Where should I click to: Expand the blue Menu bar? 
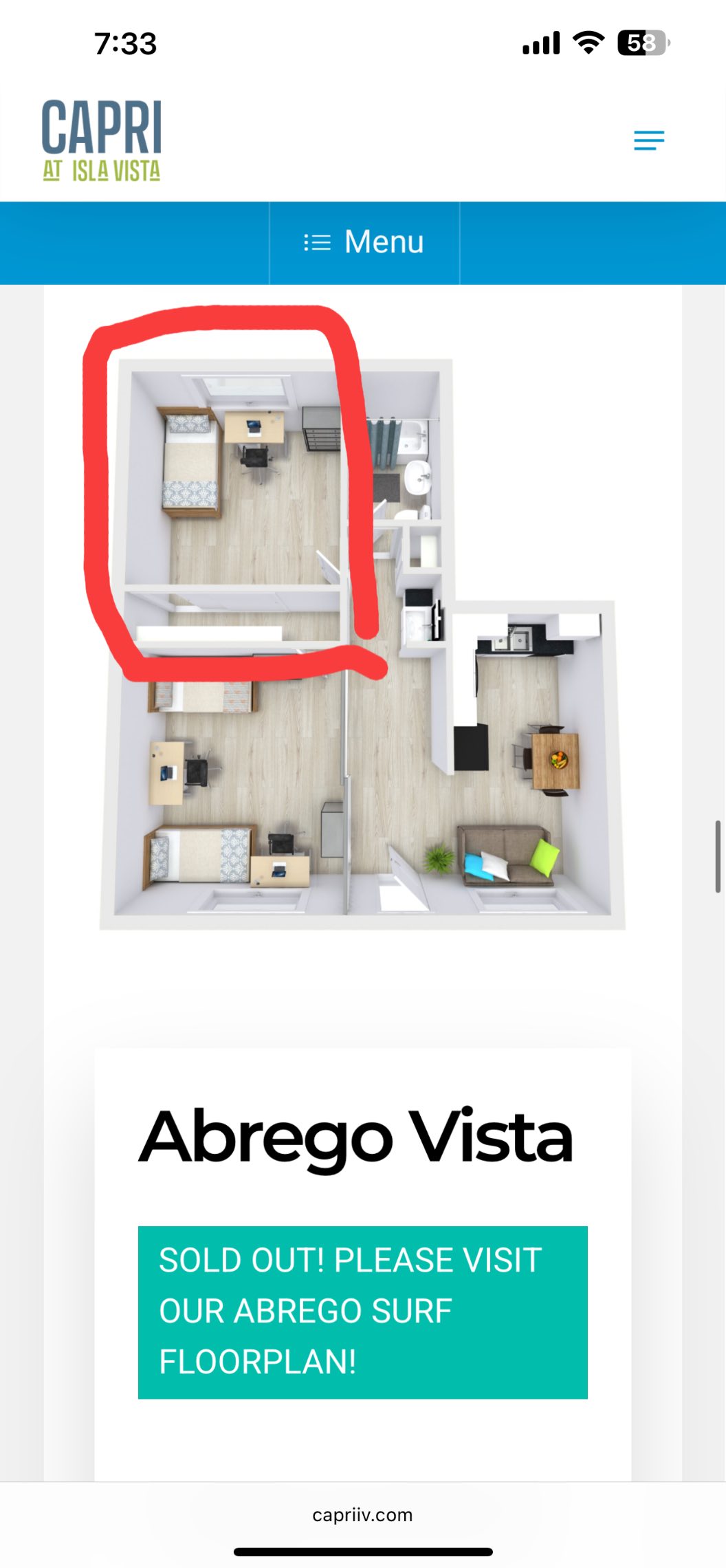364,242
